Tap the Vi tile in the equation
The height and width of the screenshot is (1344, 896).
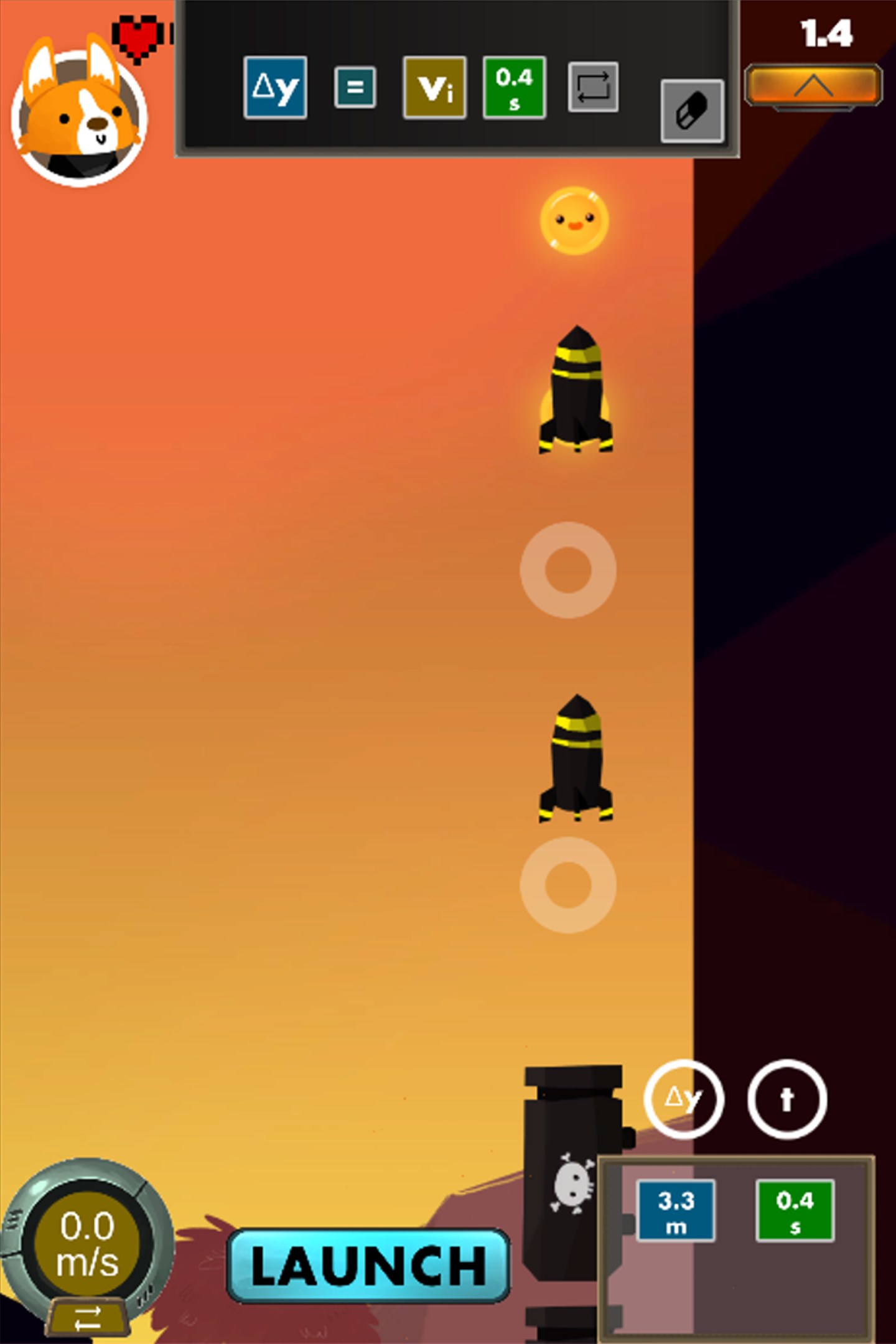(434, 88)
